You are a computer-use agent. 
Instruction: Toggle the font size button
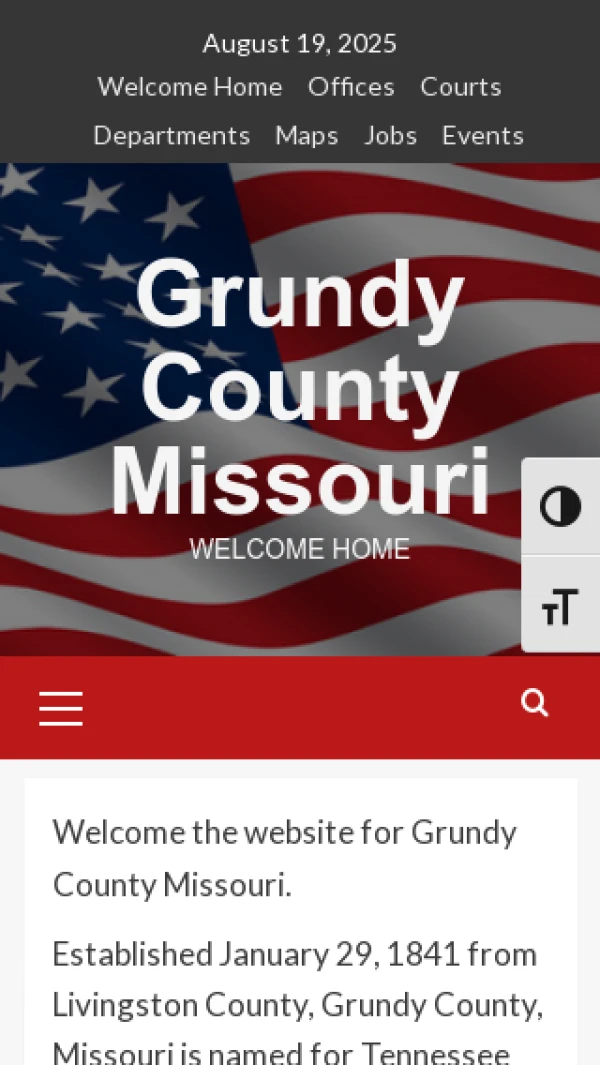pos(561,606)
